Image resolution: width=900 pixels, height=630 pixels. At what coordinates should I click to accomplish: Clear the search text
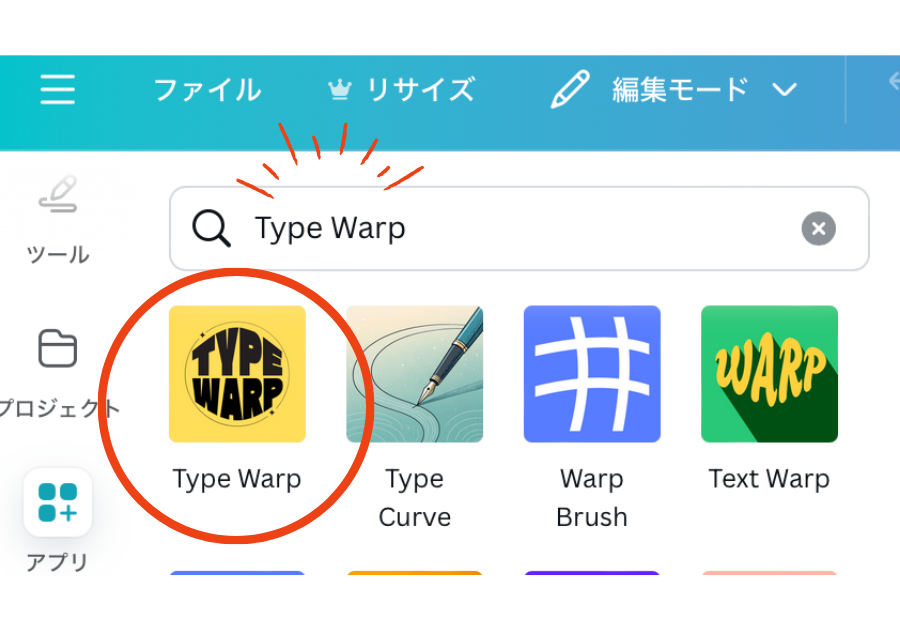(818, 229)
